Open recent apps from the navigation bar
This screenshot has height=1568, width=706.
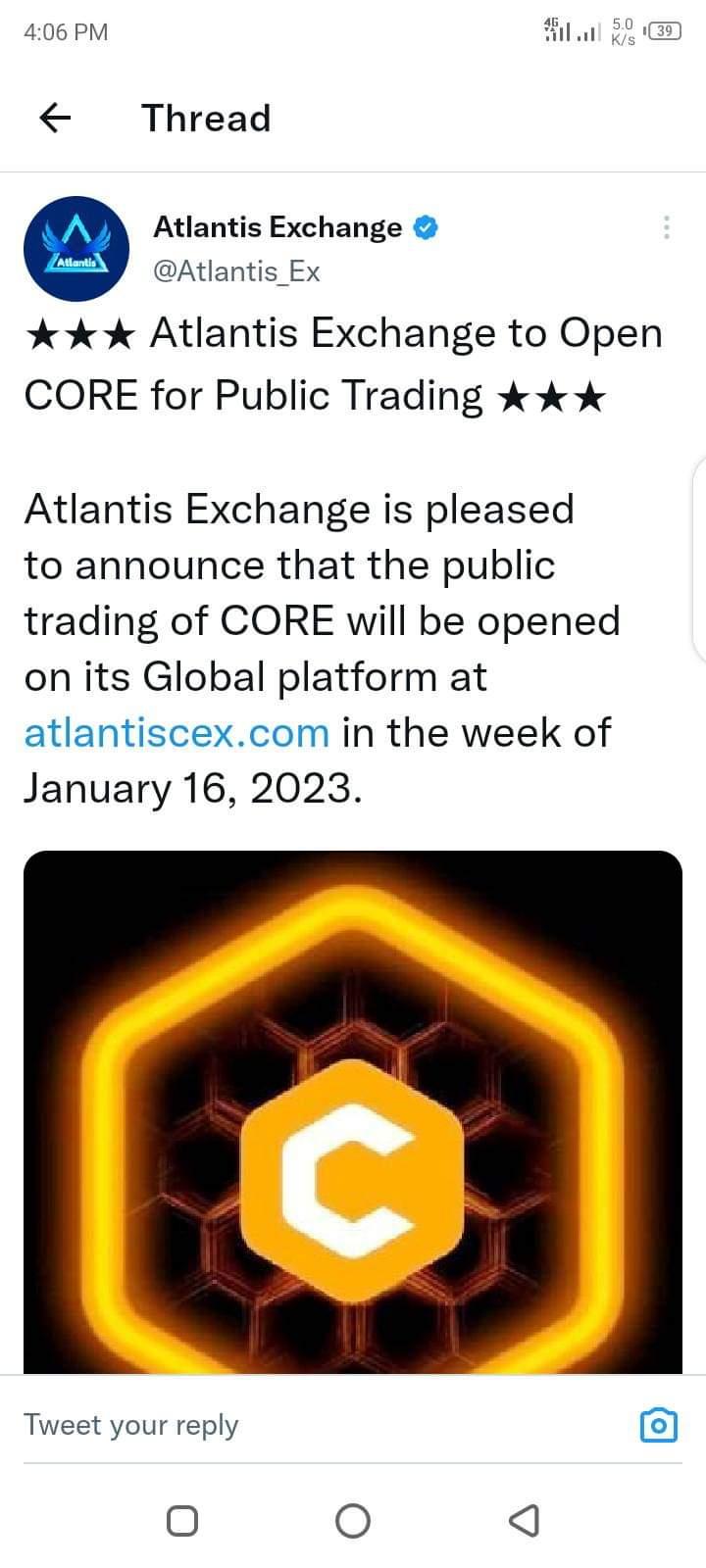182,1520
